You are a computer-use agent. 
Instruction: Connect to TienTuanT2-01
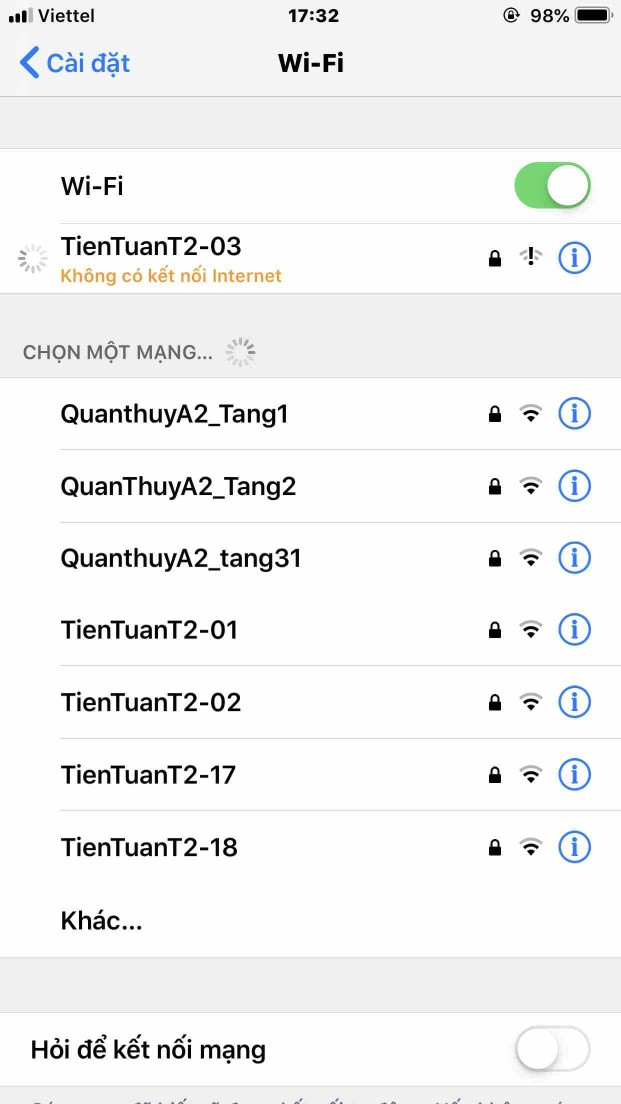(x=150, y=631)
